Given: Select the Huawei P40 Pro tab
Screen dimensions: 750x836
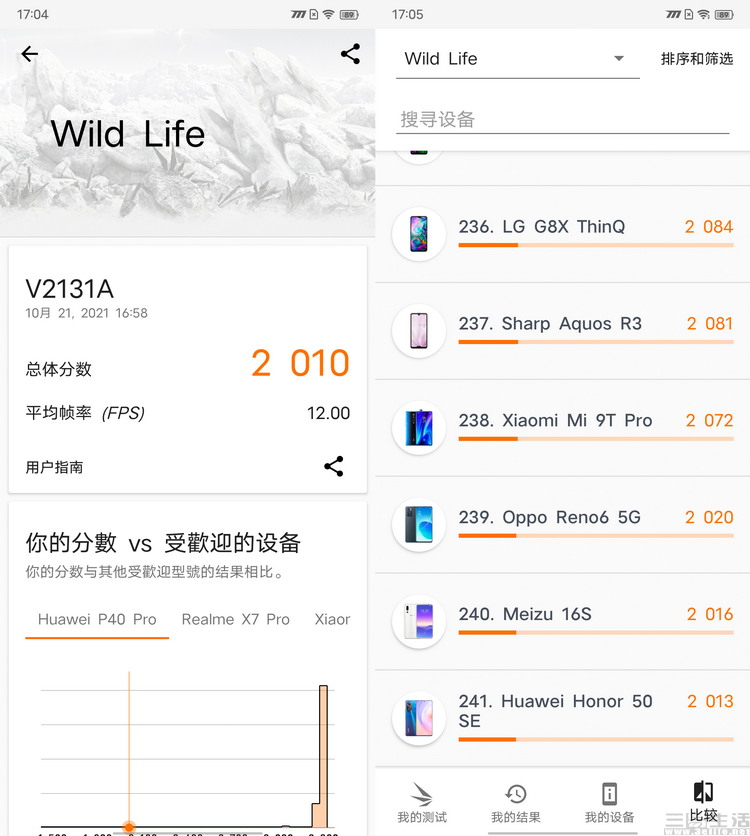Looking at the screenshot, I should (x=97, y=619).
